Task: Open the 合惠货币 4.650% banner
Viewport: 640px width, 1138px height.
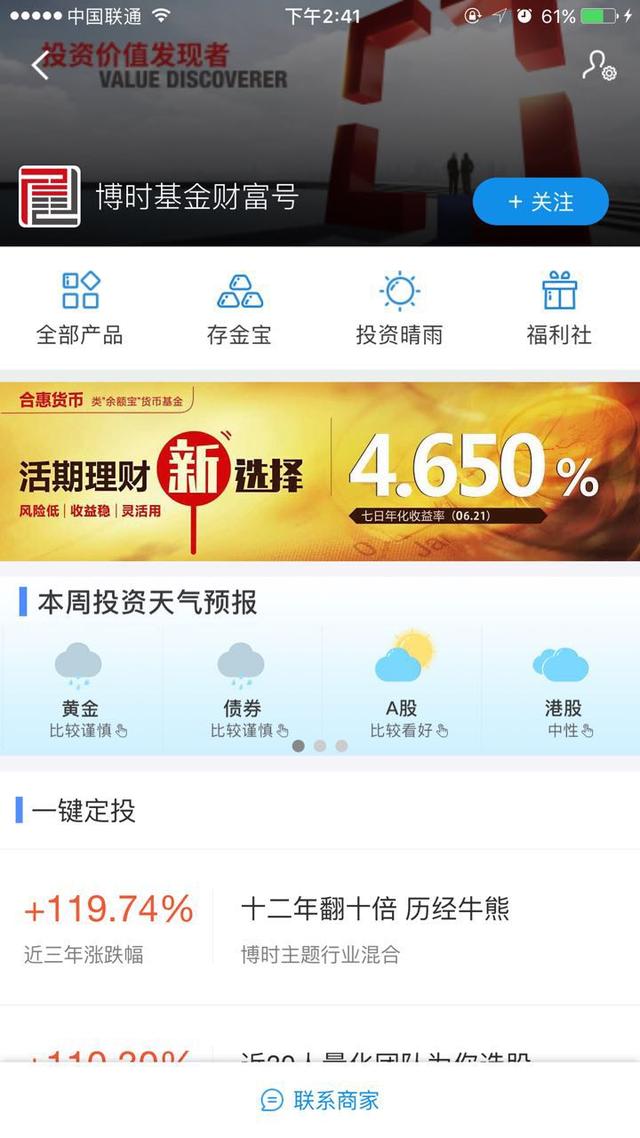Action: (x=320, y=472)
